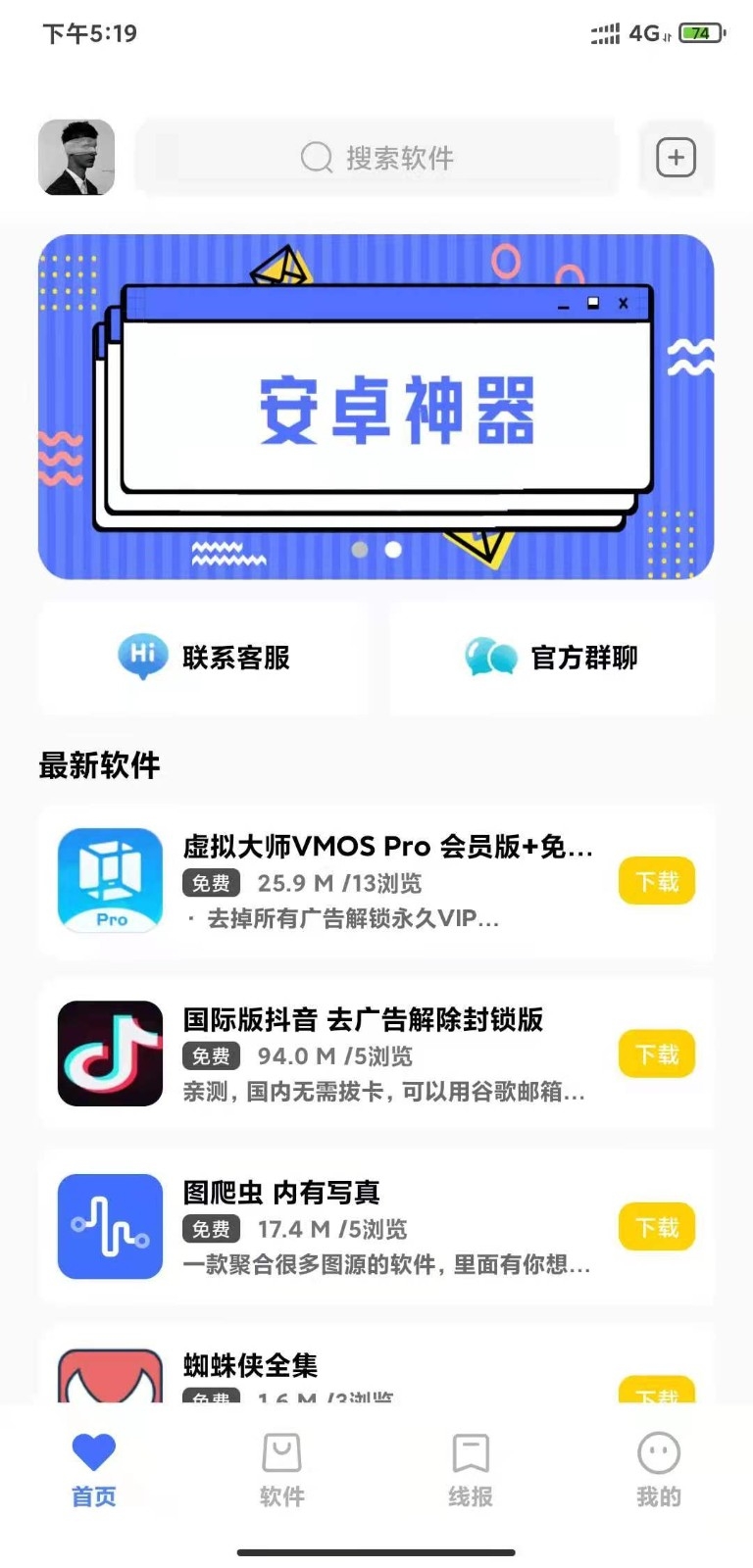Select the 图爬虫 blue waveform icon
The image size is (753, 1568).
(x=109, y=1226)
